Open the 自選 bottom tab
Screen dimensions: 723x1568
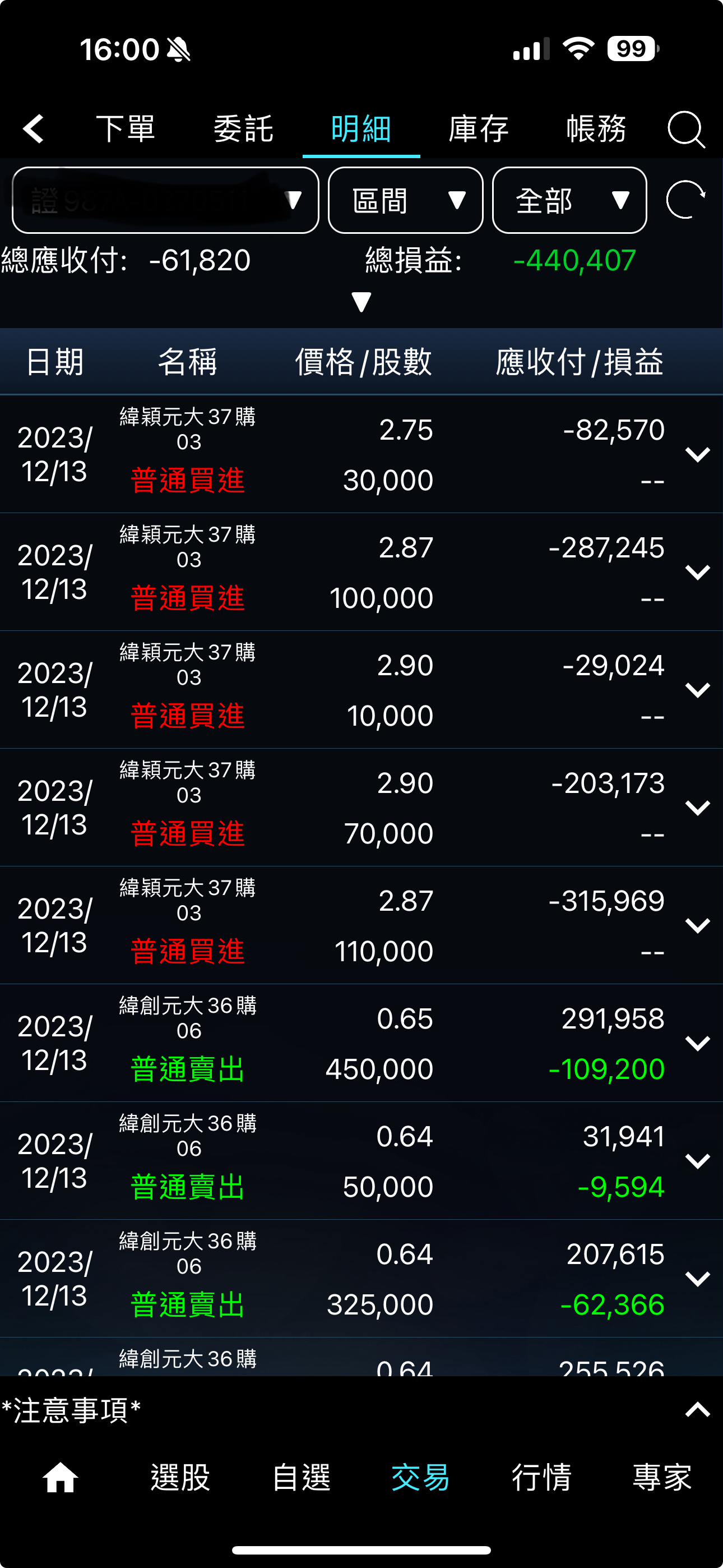click(302, 1478)
